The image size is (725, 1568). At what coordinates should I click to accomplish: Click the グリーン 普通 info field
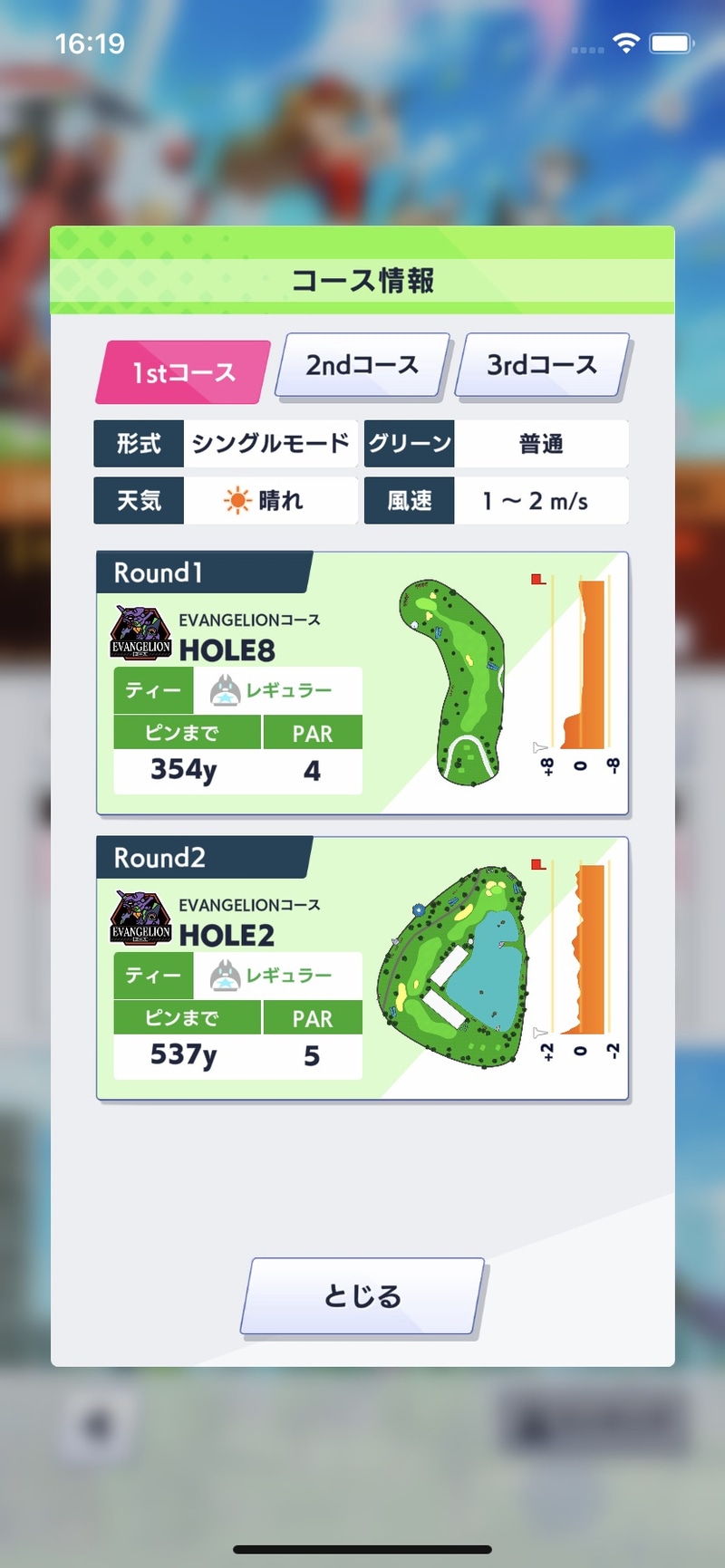(x=541, y=444)
